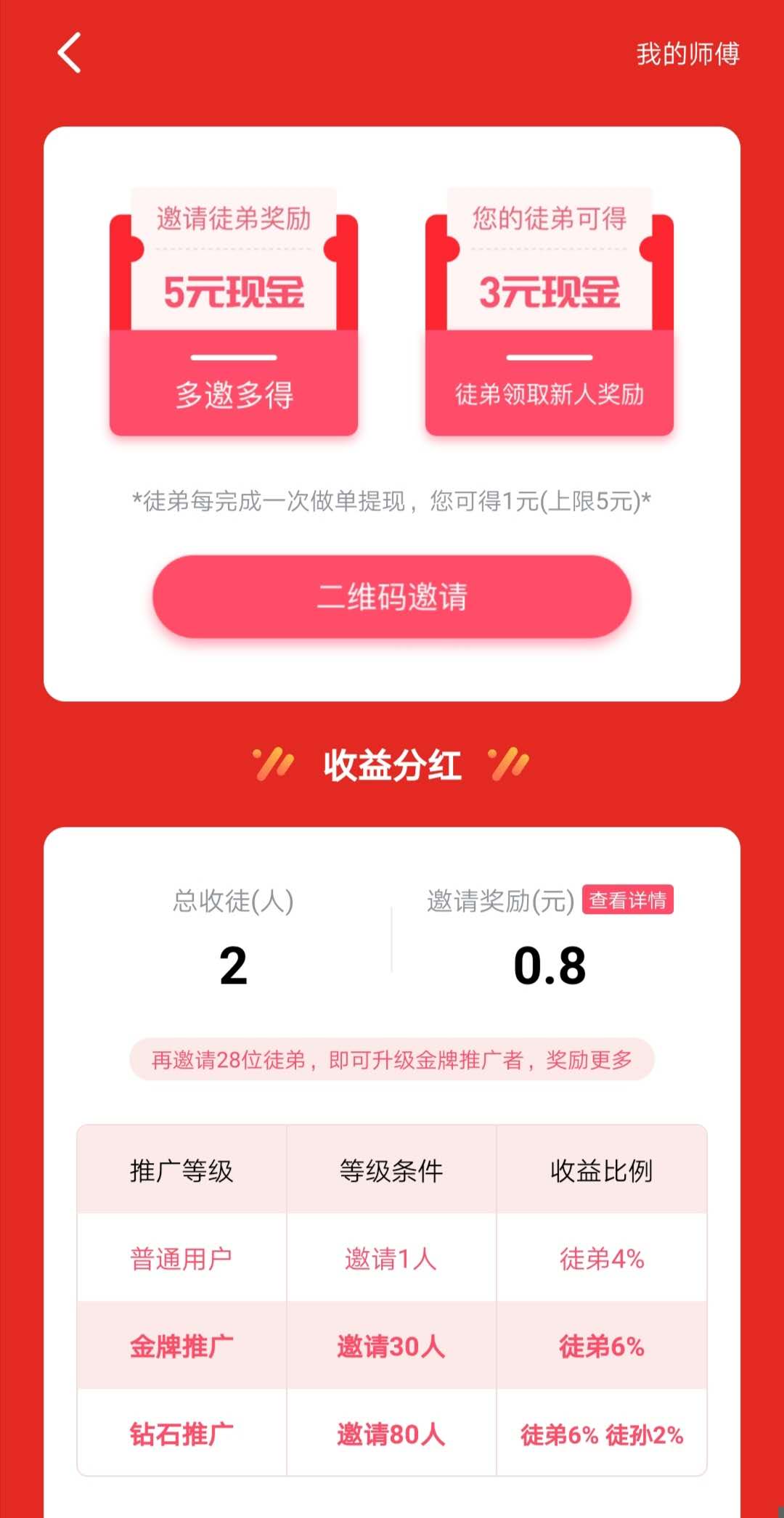The image size is (784, 1518).
Task: Open 查看详情 beside the invite reward
Action: tap(628, 900)
